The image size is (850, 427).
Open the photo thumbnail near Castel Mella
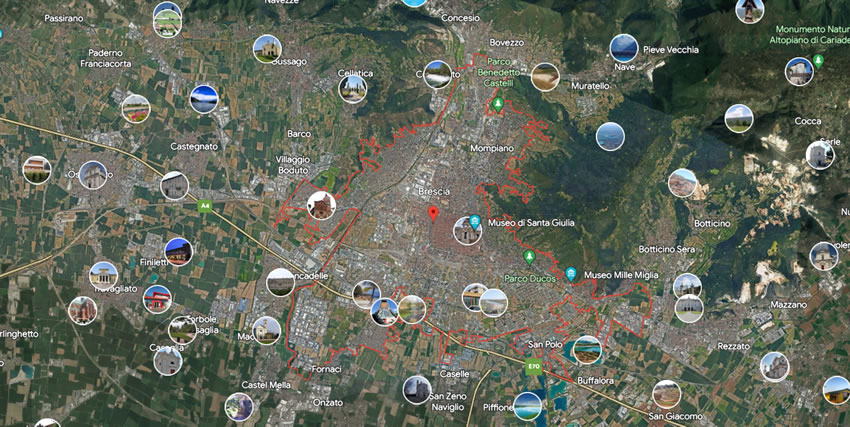(239, 406)
